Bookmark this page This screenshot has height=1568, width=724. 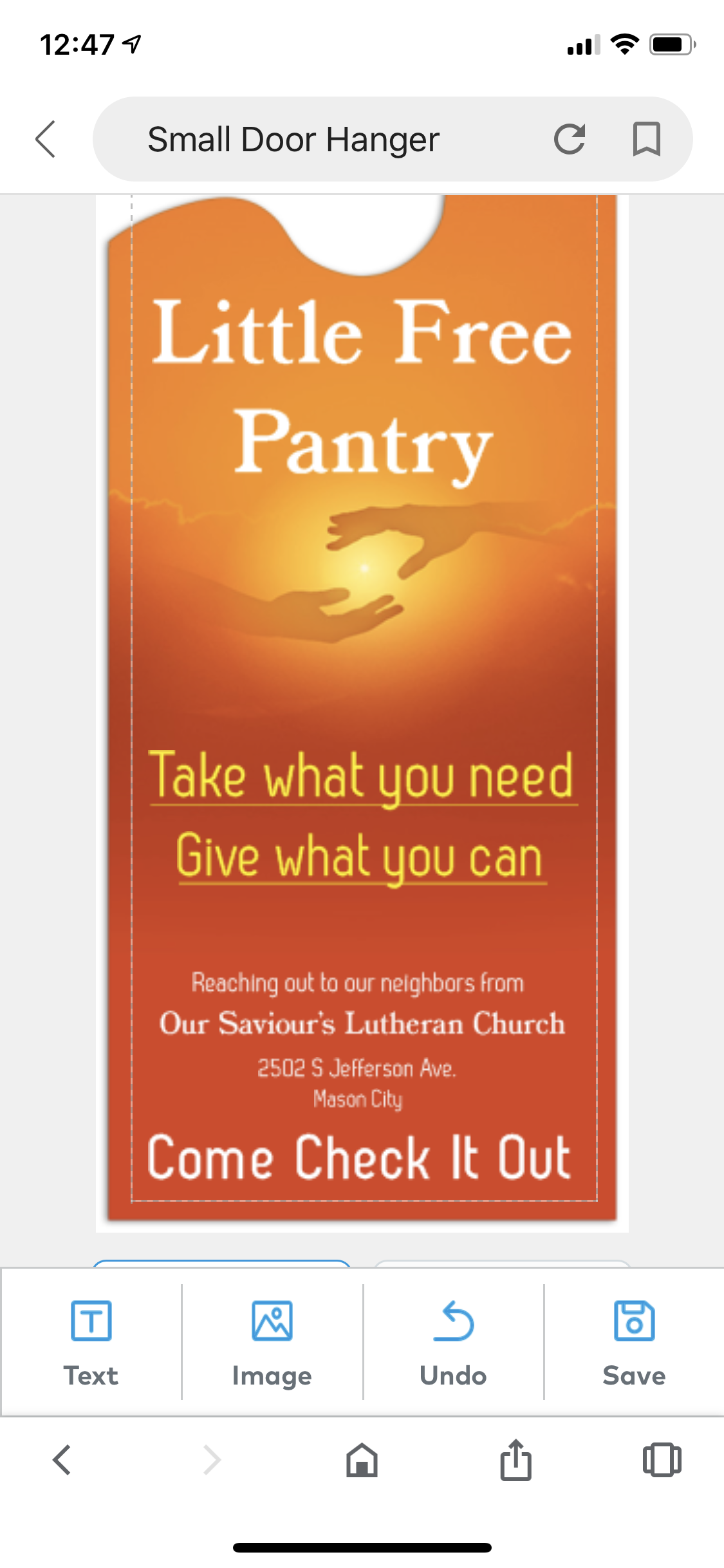pyautogui.click(x=646, y=139)
